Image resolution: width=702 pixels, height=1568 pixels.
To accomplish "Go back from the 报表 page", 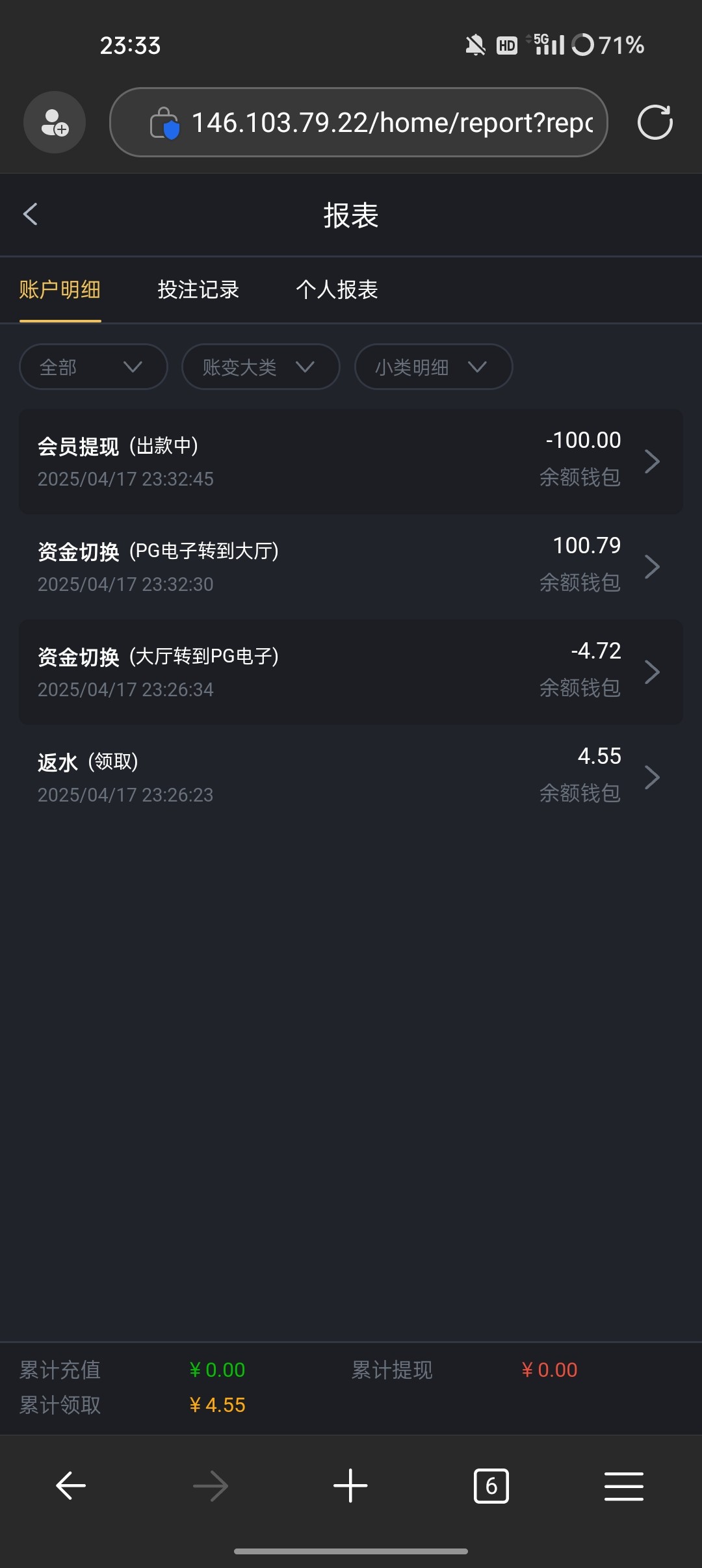I will [30, 214].
